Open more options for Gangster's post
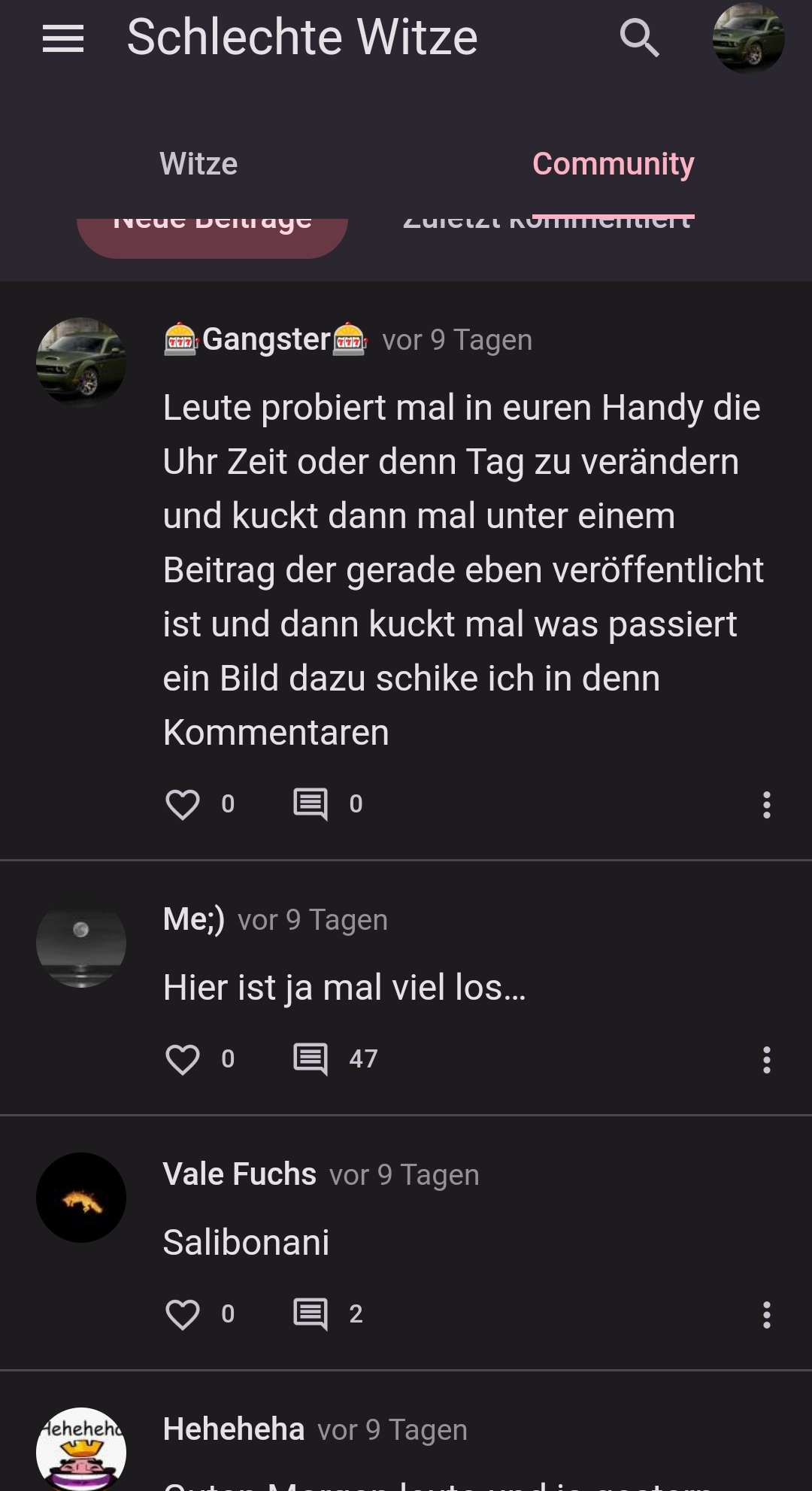 pos(766,804)
